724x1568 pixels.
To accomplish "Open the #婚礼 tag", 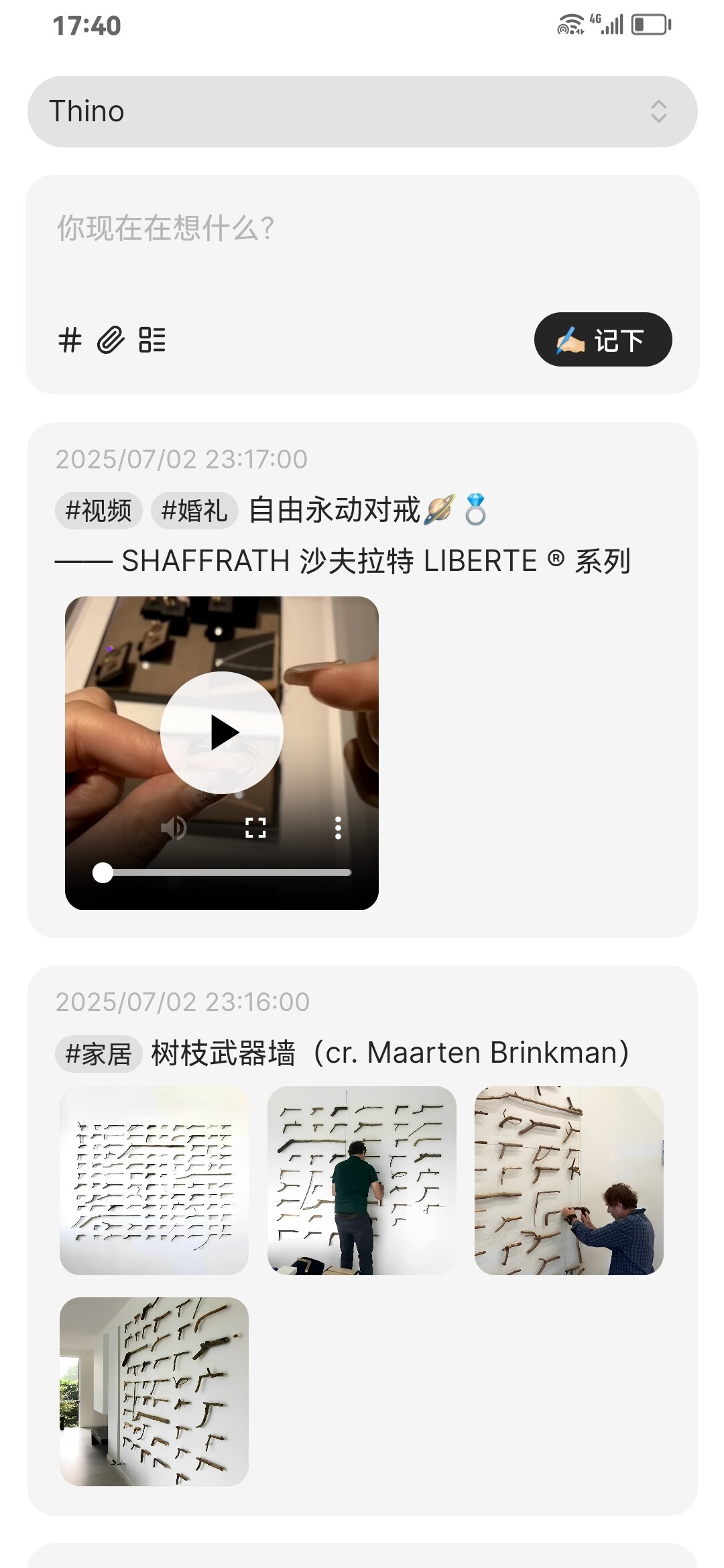I will point(194,511).
